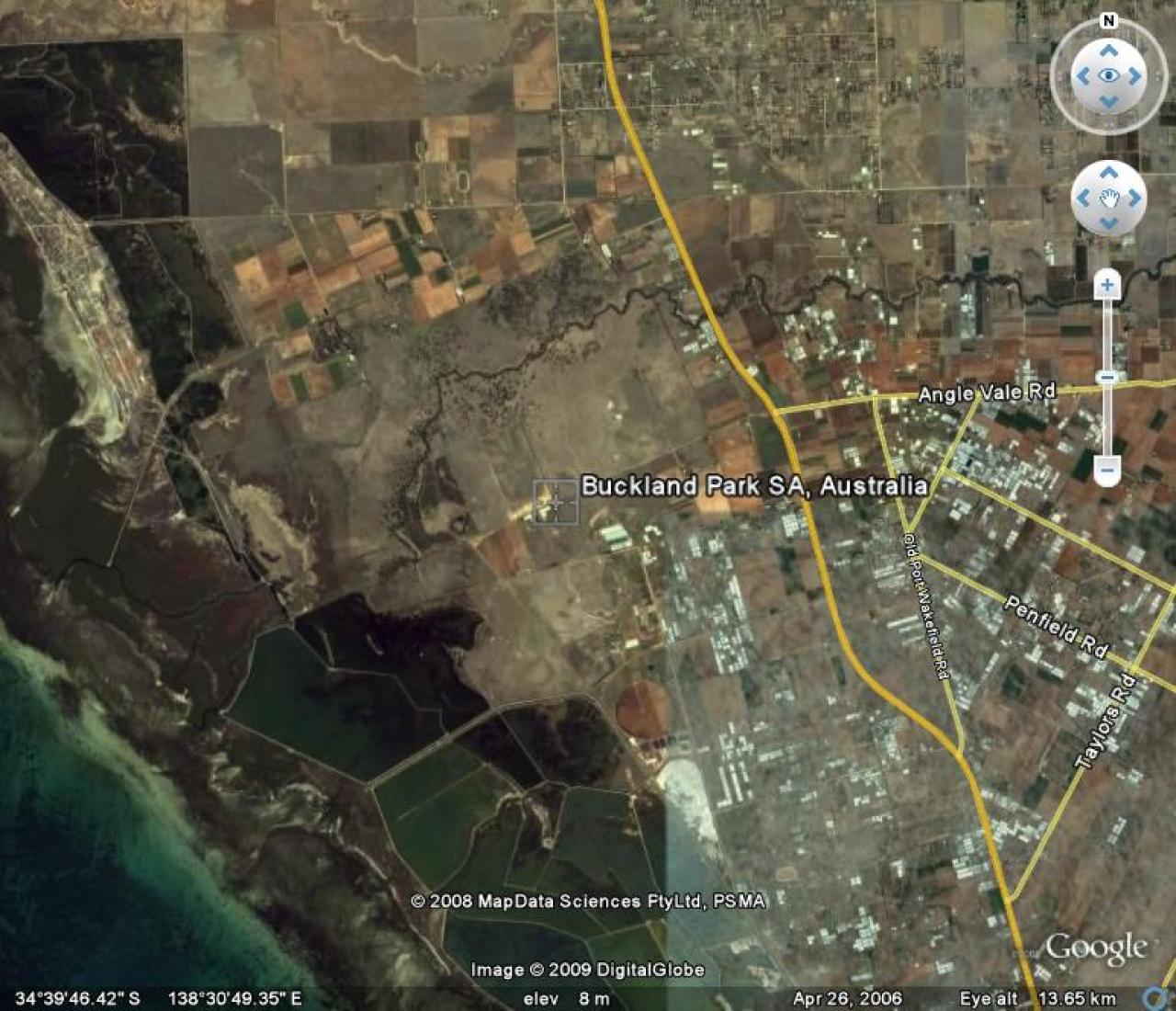Pan the map up with the hand joystick
Screen dimensions: 1176x1011
pos(1109,173)
